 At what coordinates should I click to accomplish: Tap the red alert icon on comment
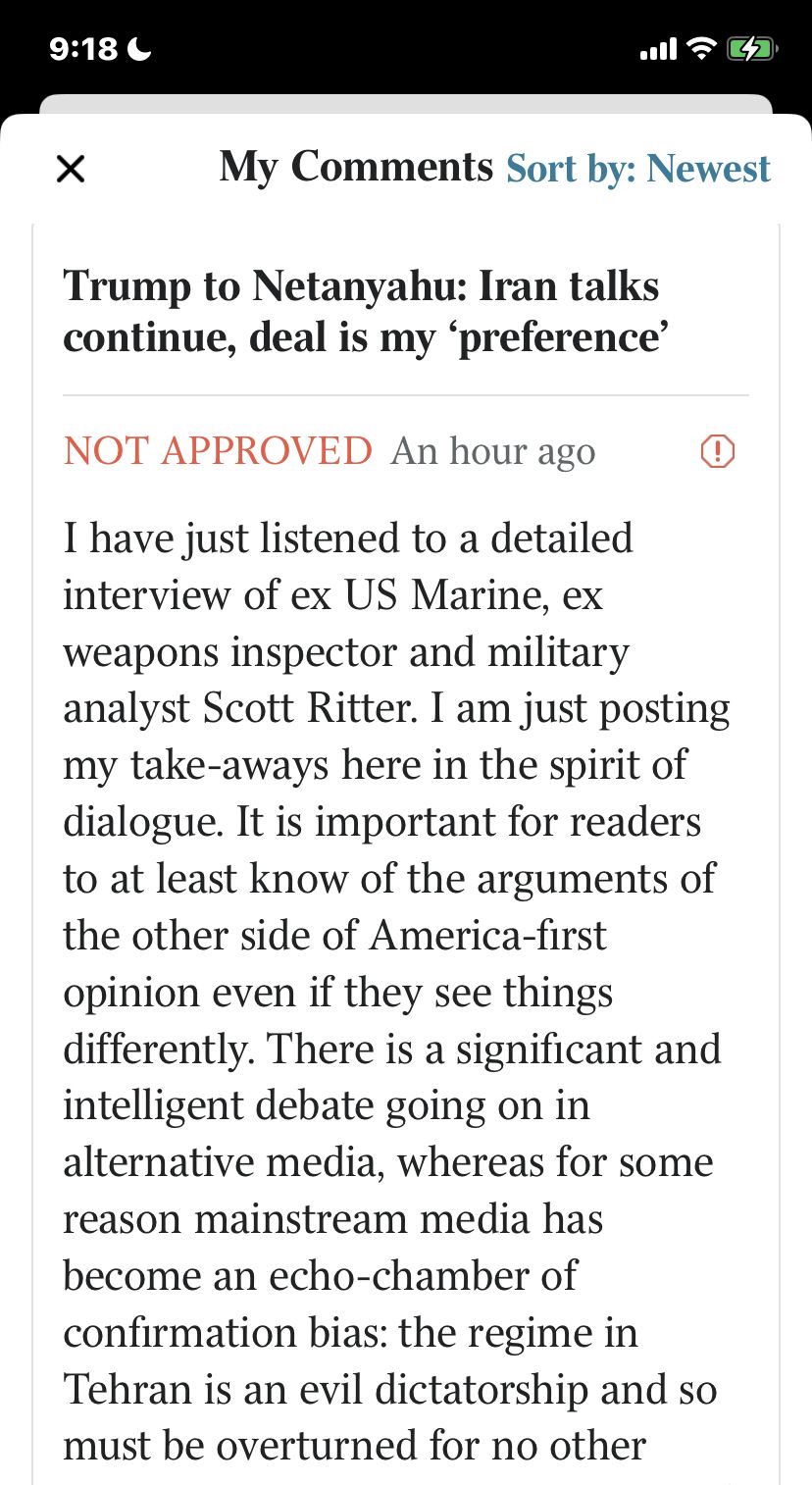click(717, 452)
